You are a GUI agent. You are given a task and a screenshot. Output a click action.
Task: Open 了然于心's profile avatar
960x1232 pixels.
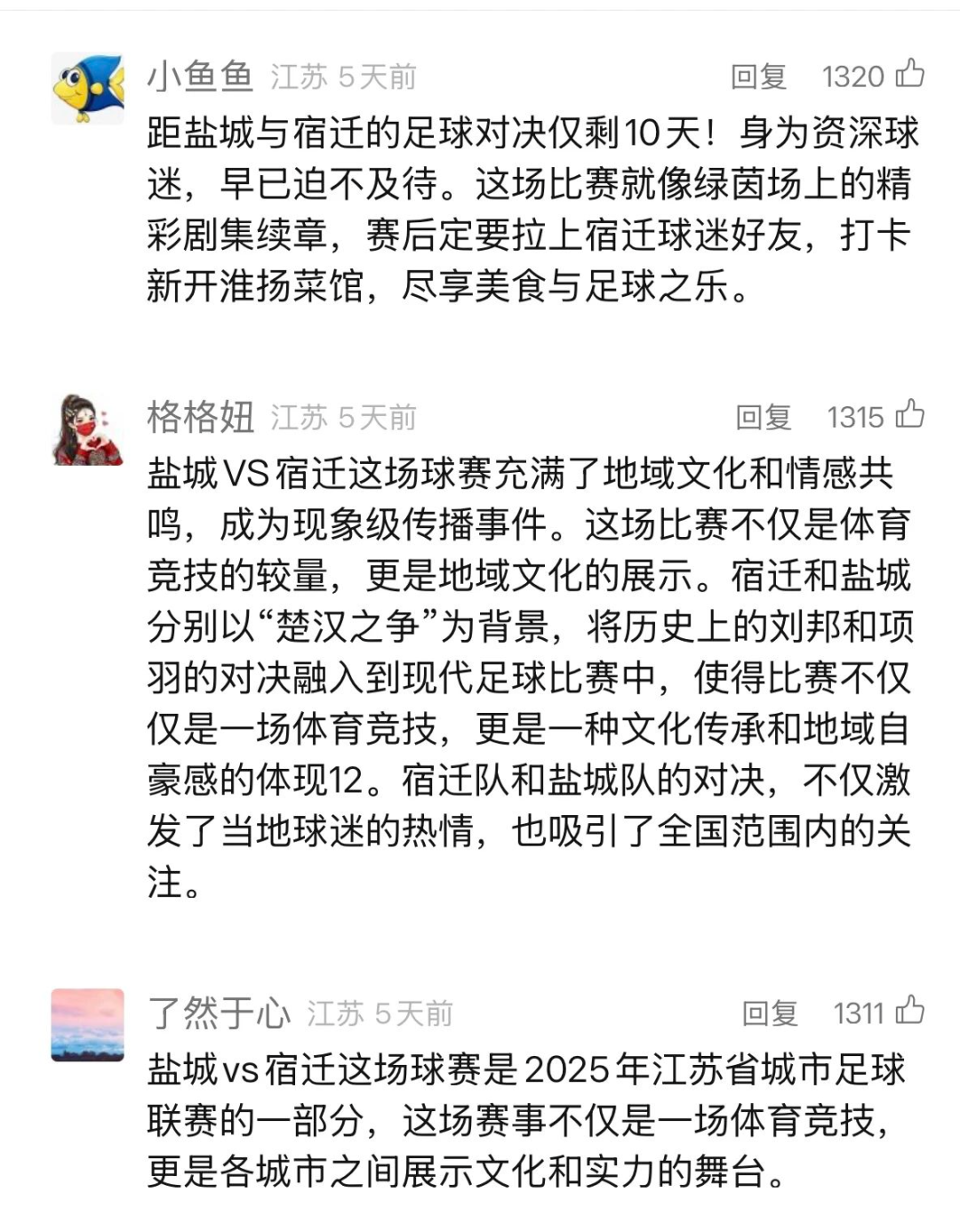coord(87,1024)
